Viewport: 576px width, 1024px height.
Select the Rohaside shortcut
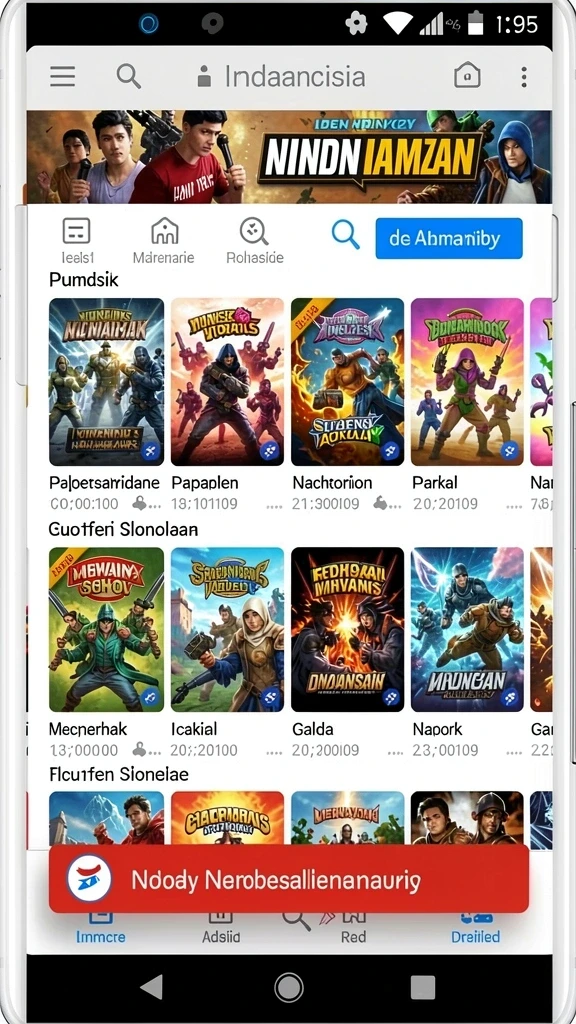pos(255,240)
